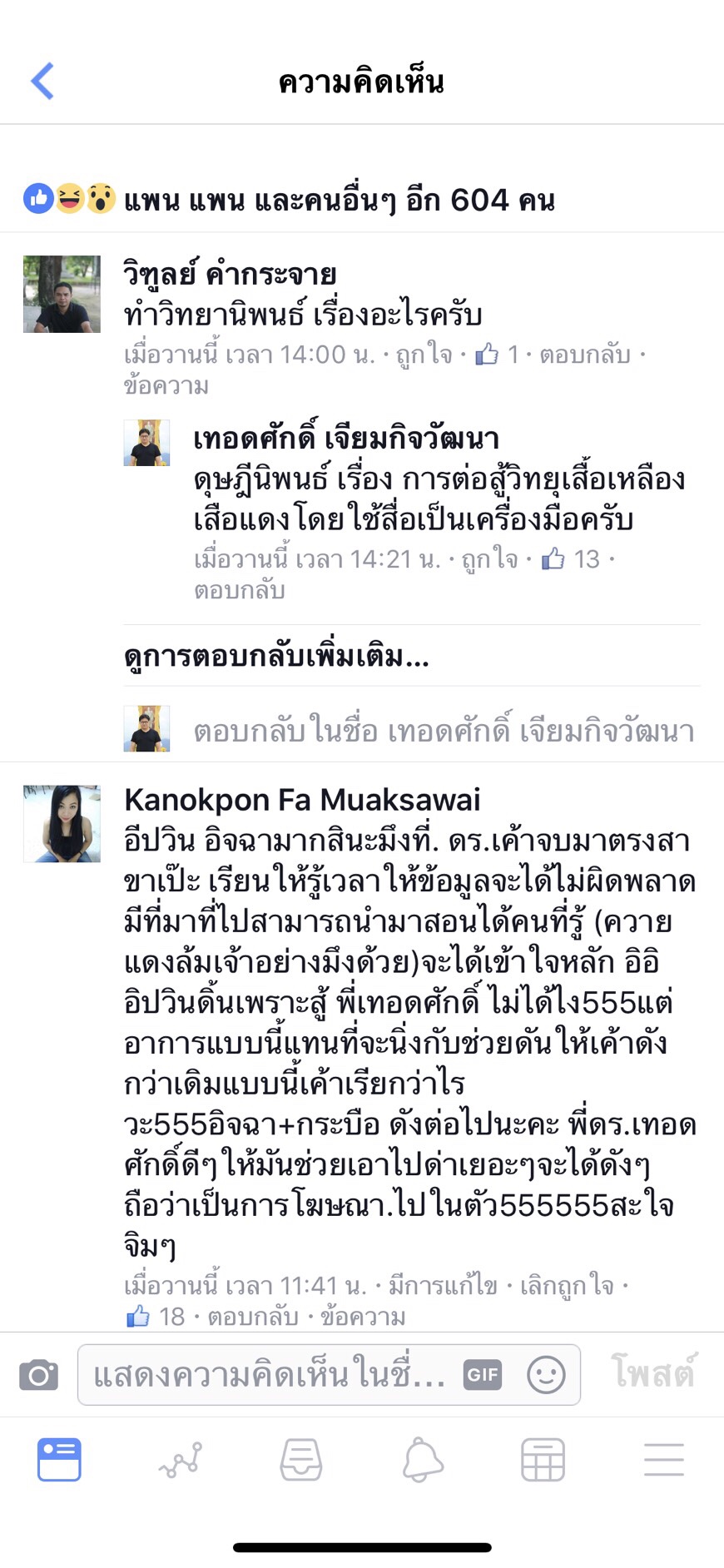Open the GIF picker

pos(483,1375)
